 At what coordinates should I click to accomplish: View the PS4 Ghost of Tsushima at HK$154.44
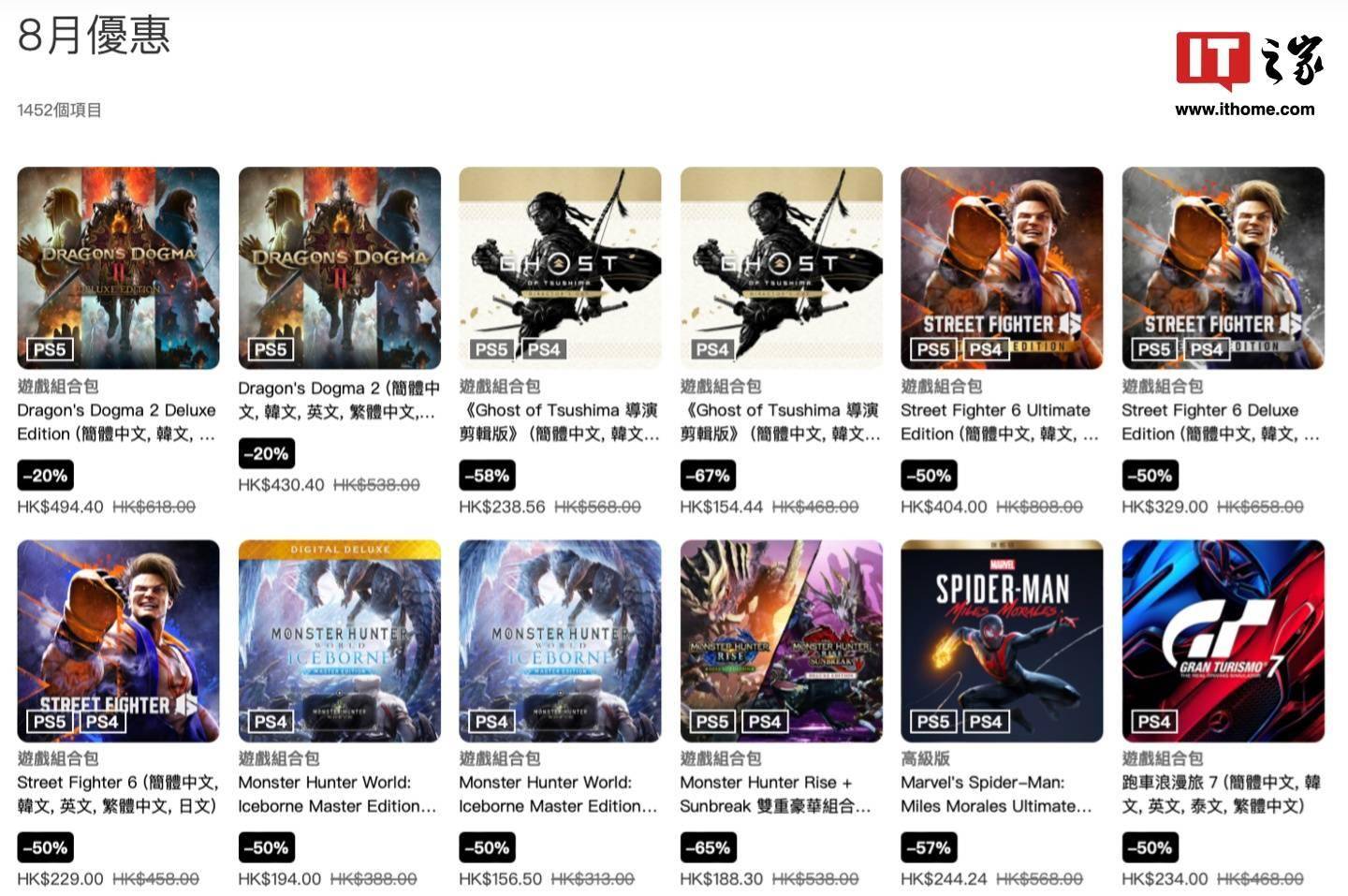coord(781,268)
